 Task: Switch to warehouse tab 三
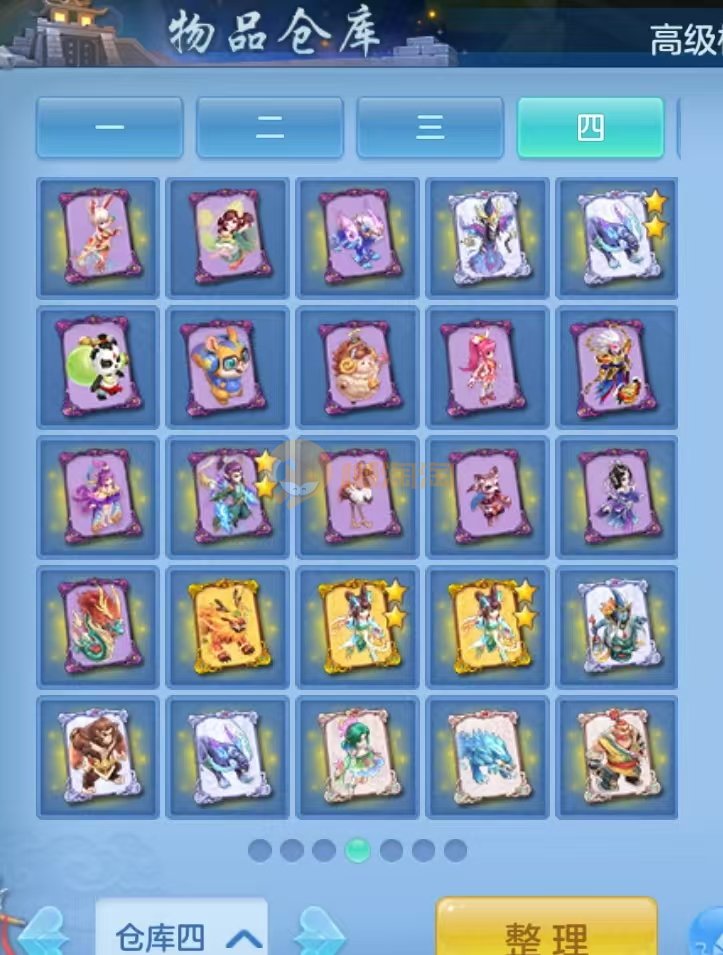(x=430, y=128)
